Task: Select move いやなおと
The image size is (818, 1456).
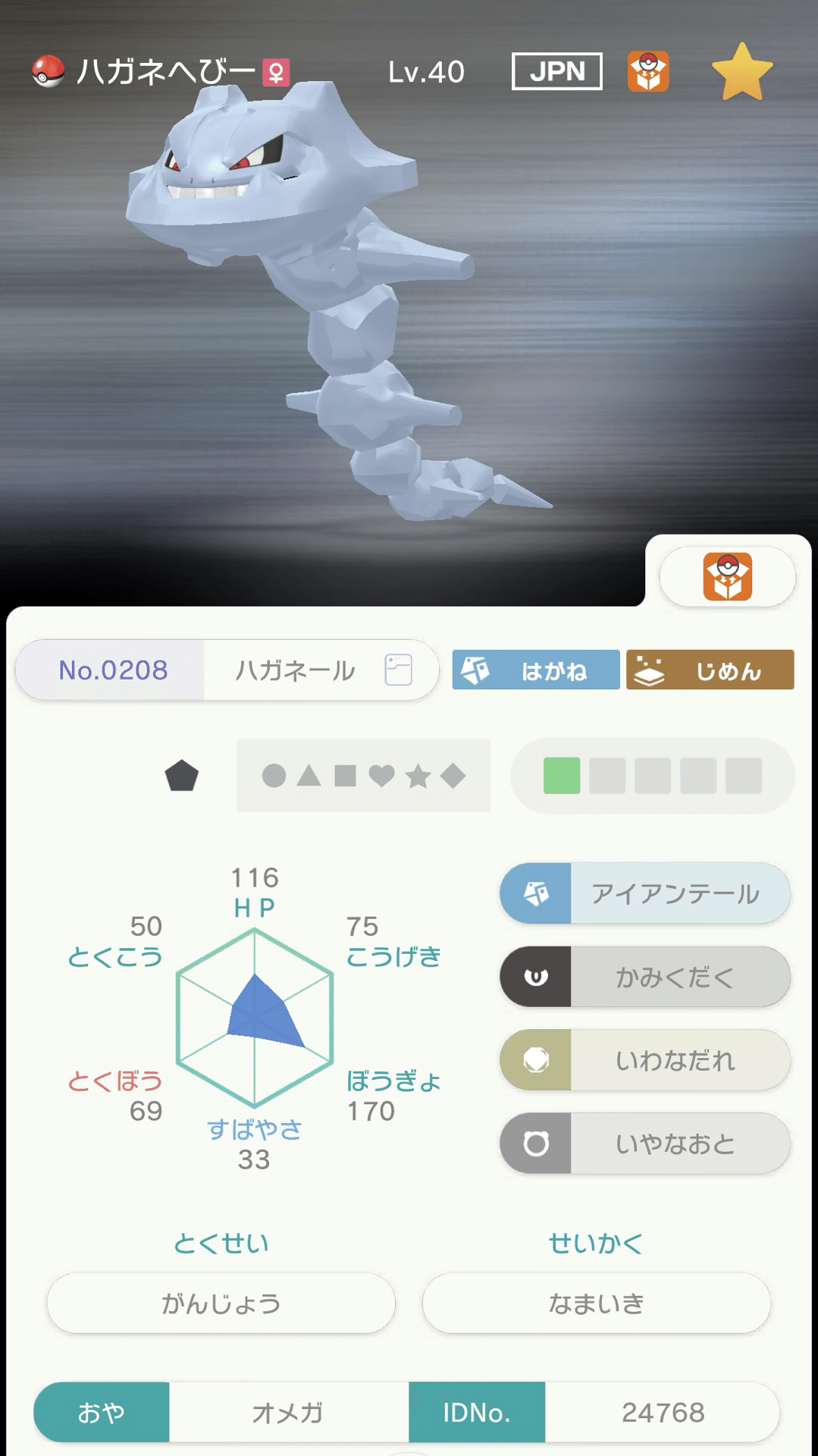Action: [645, 1144]
